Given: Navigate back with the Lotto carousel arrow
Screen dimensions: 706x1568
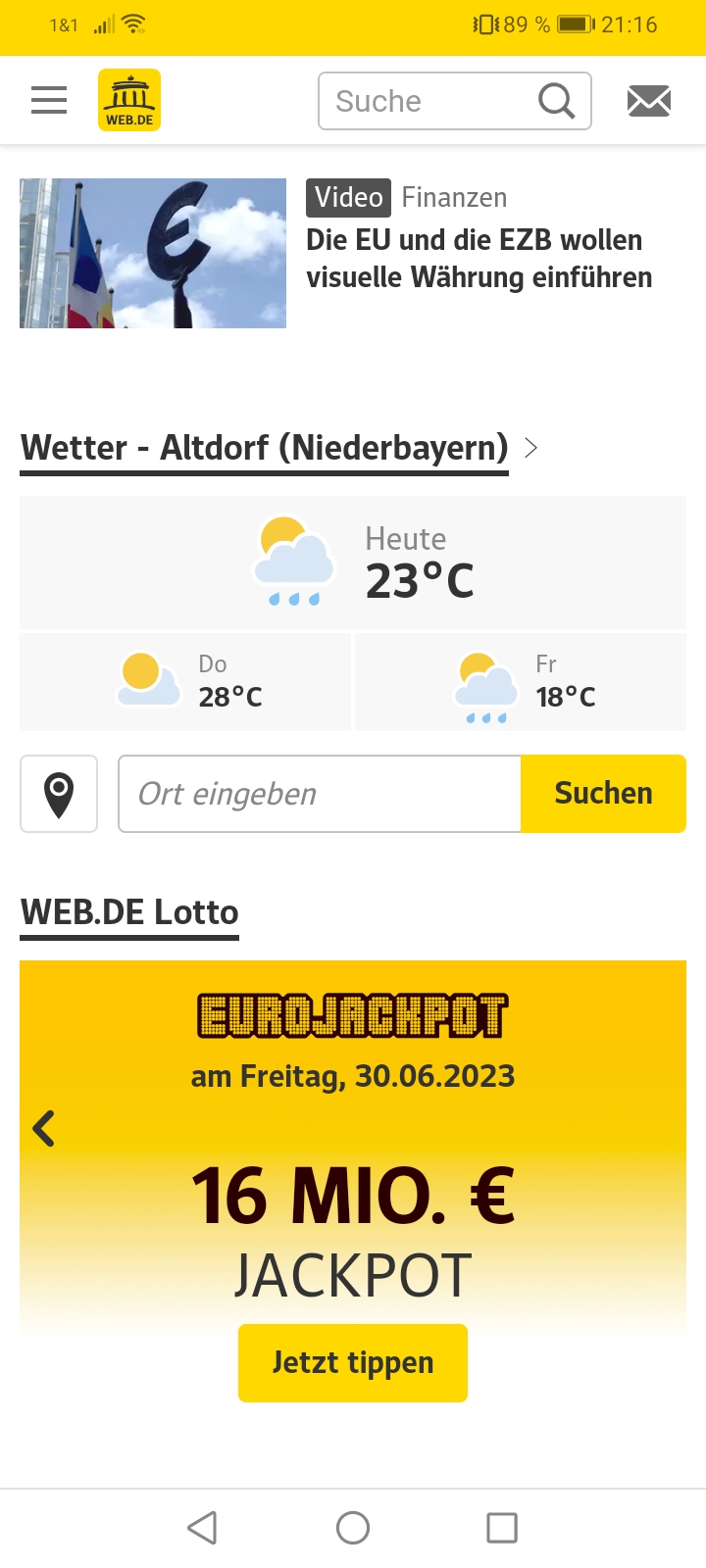Looking at the screenshot, I should pyautogui.click(x=43, y=1128).
